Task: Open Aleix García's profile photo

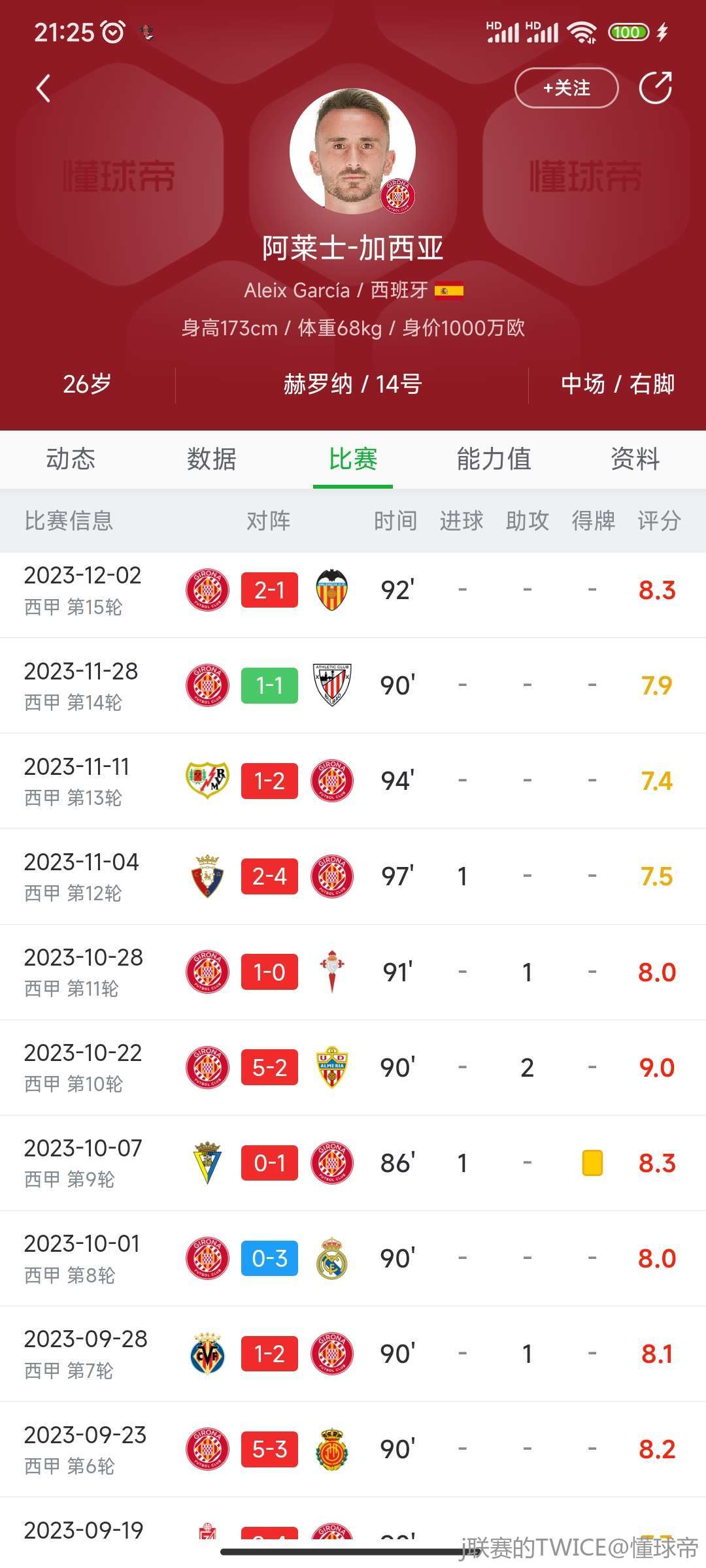Action: tap(353, 151)
